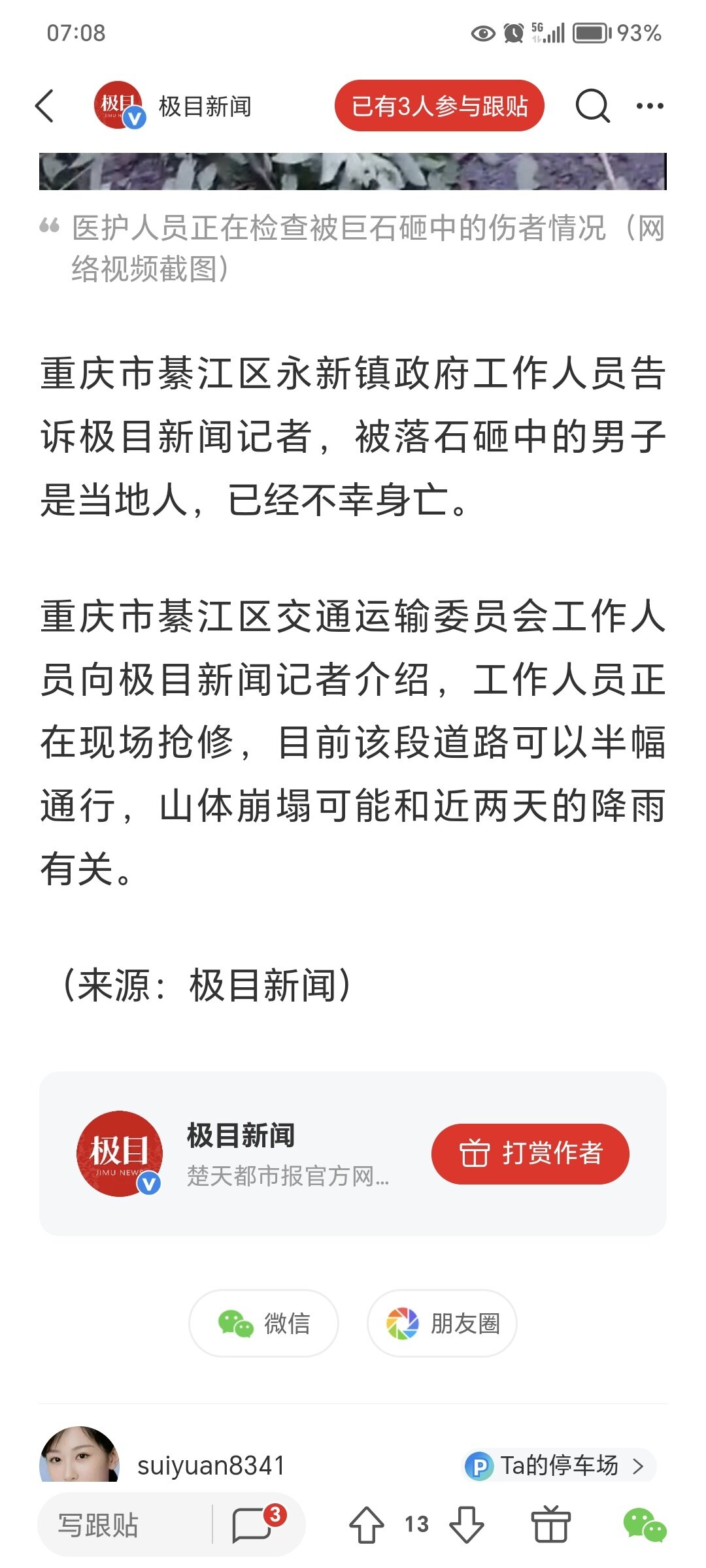Screen dimensions: 706x1568
Task: Open 极目新闻 profile from the header
Action: [174, 106]
